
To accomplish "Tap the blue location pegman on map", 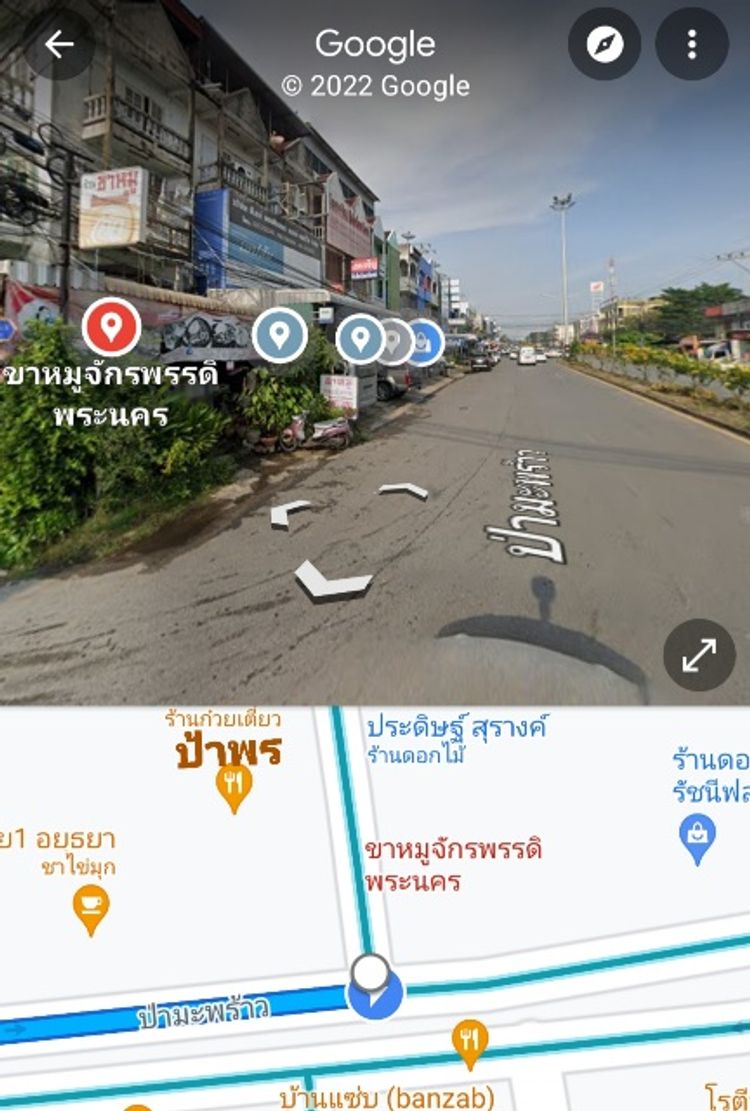I will [375, 992].
